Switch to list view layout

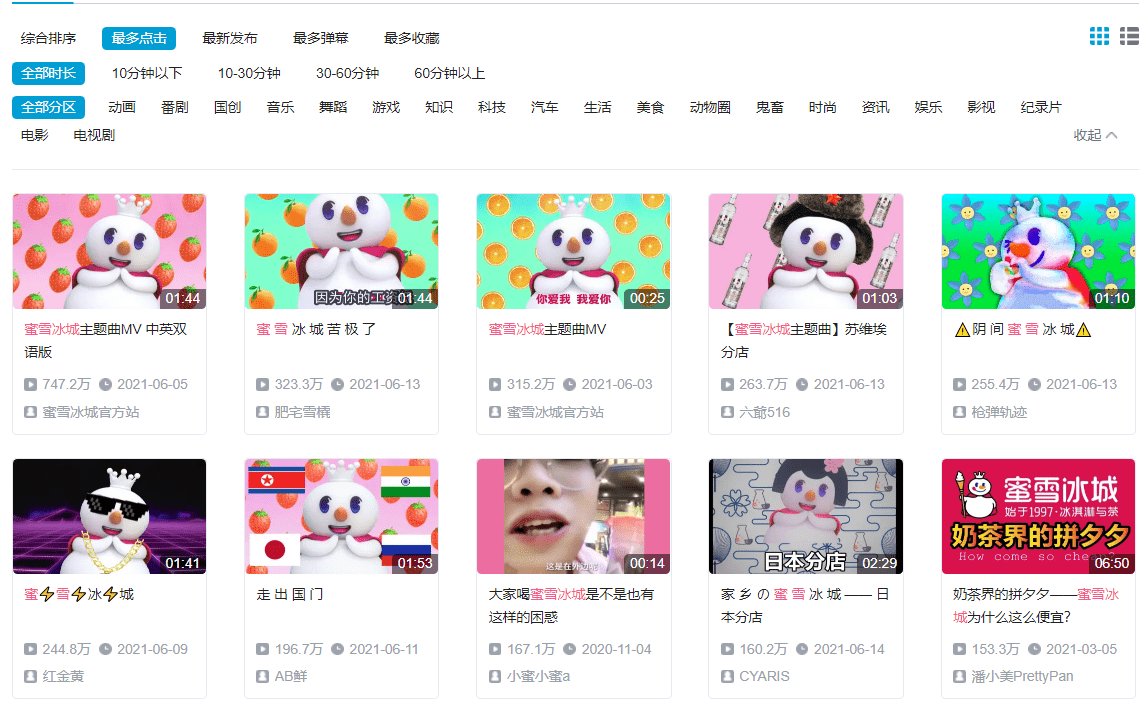(1129, 36)
